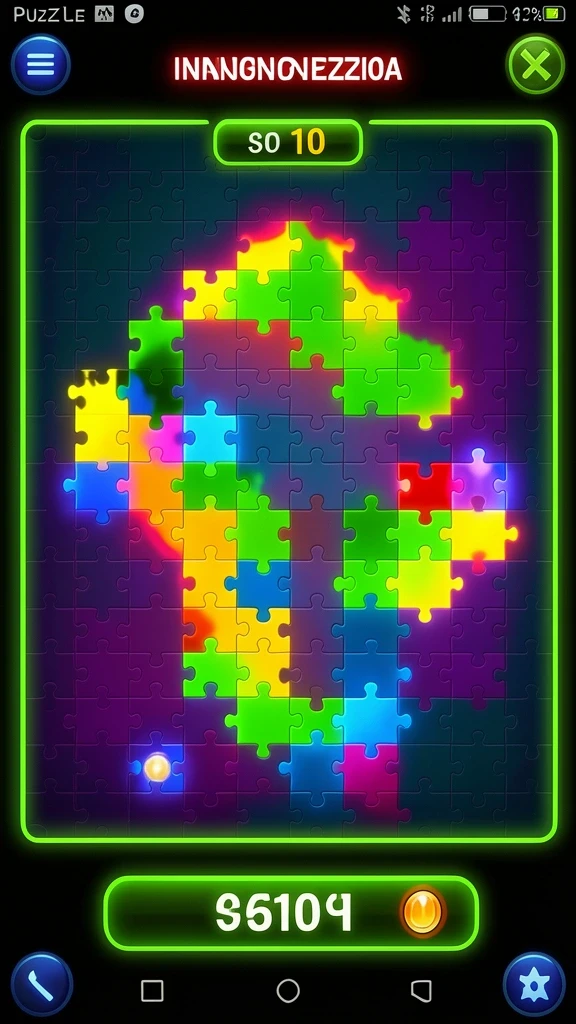Viewport: 576px width, 1024px height.
Task: Tap the glowing orb puzzle piece
Action: [x=157, y=767]
